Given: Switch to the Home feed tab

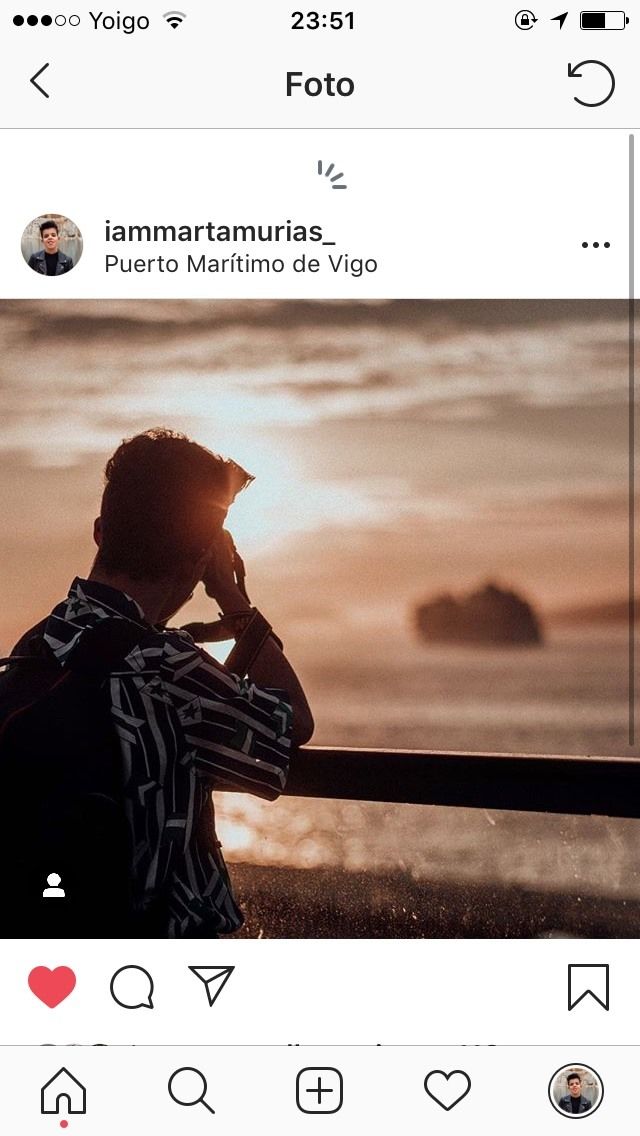Looking at the screenshot, I should click(x=63, y=1090).
